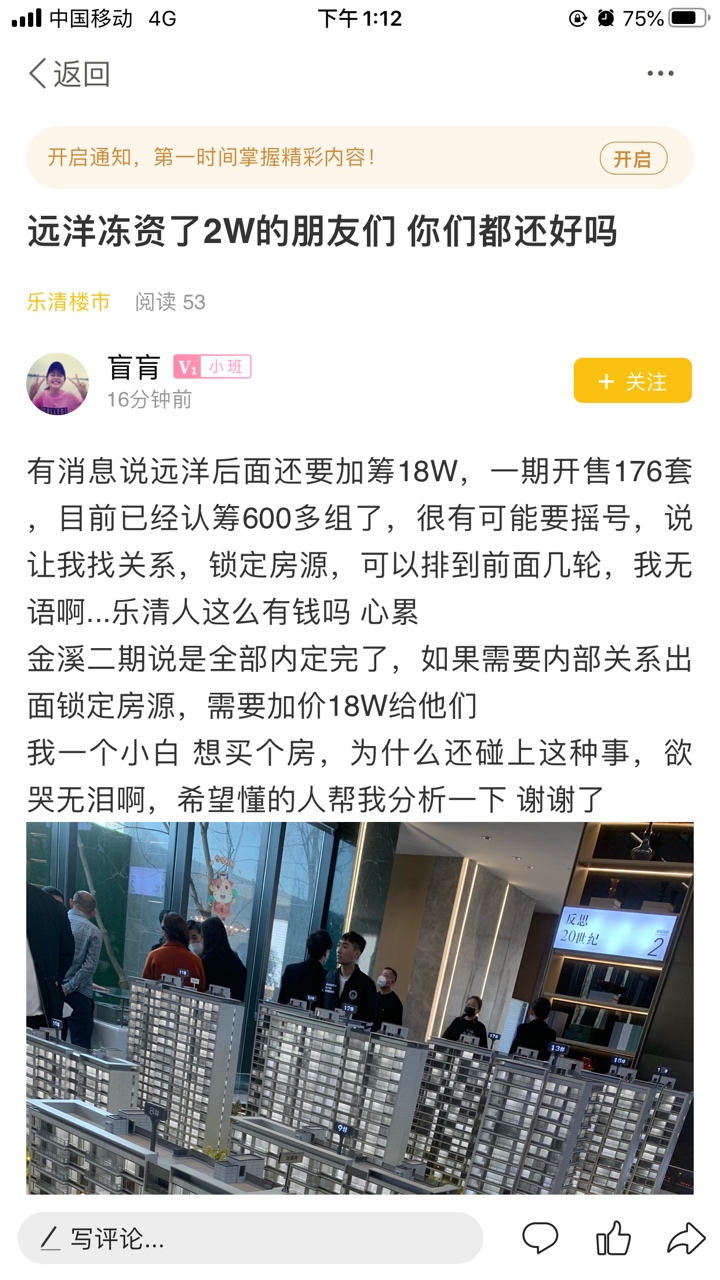Follow the author with 关注

(632, 381)
